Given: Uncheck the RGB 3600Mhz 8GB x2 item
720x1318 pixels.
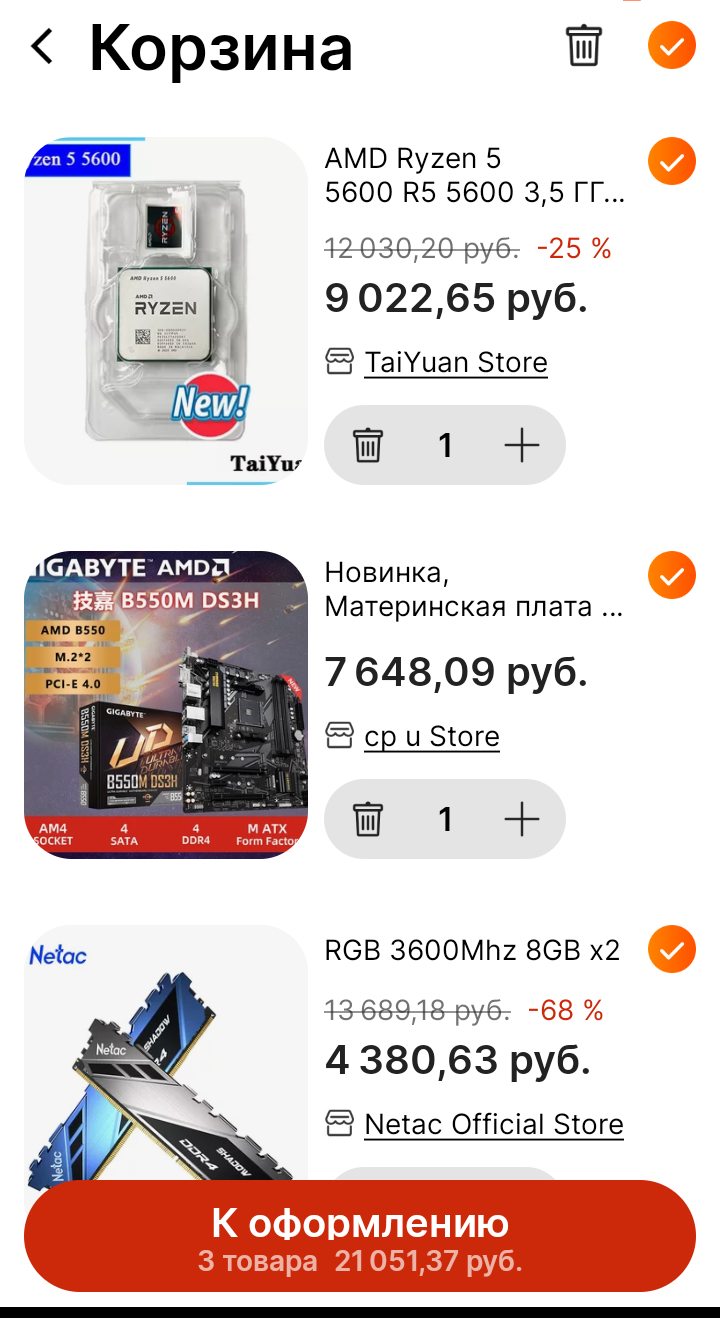Looking at the screenshot, I should point(671,950).
